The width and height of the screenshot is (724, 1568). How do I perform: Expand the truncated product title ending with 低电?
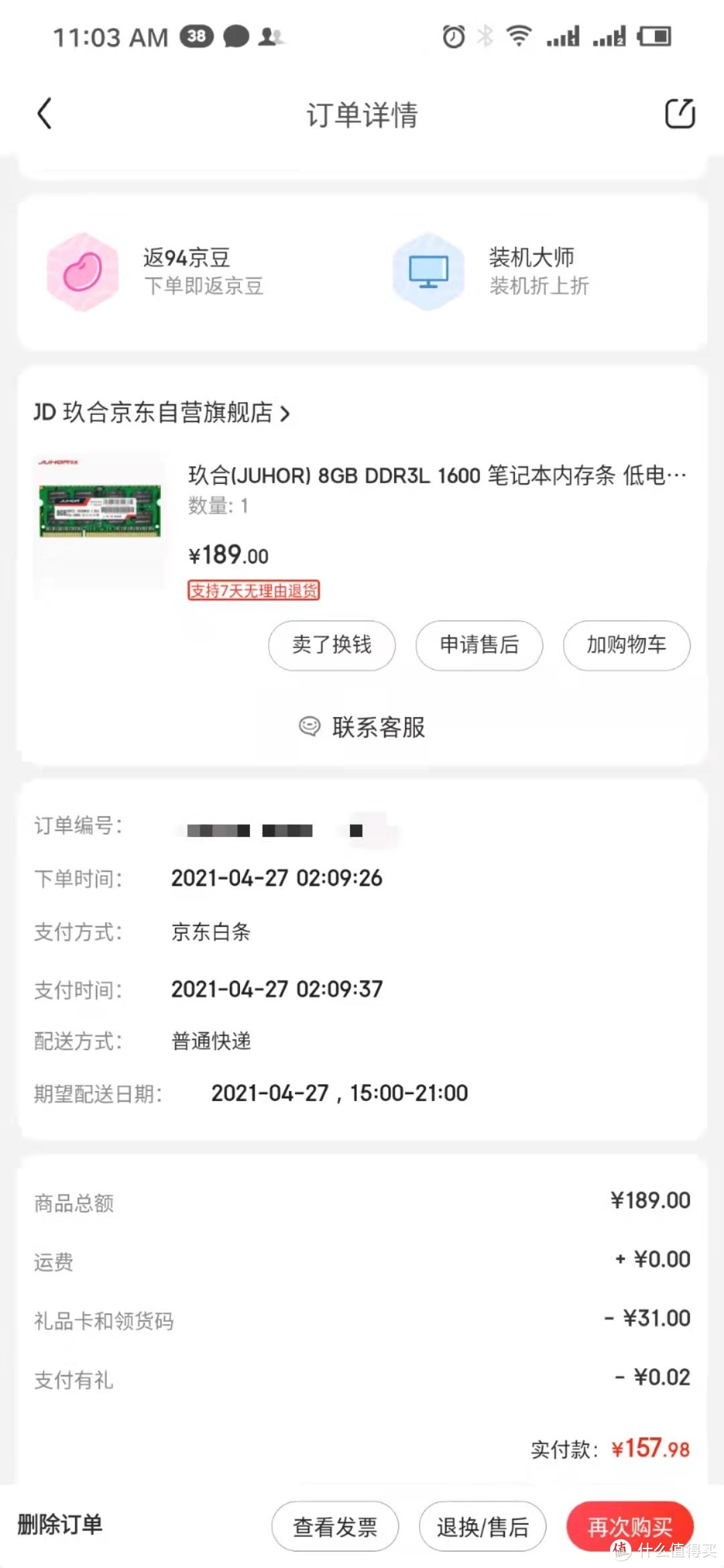436,476
